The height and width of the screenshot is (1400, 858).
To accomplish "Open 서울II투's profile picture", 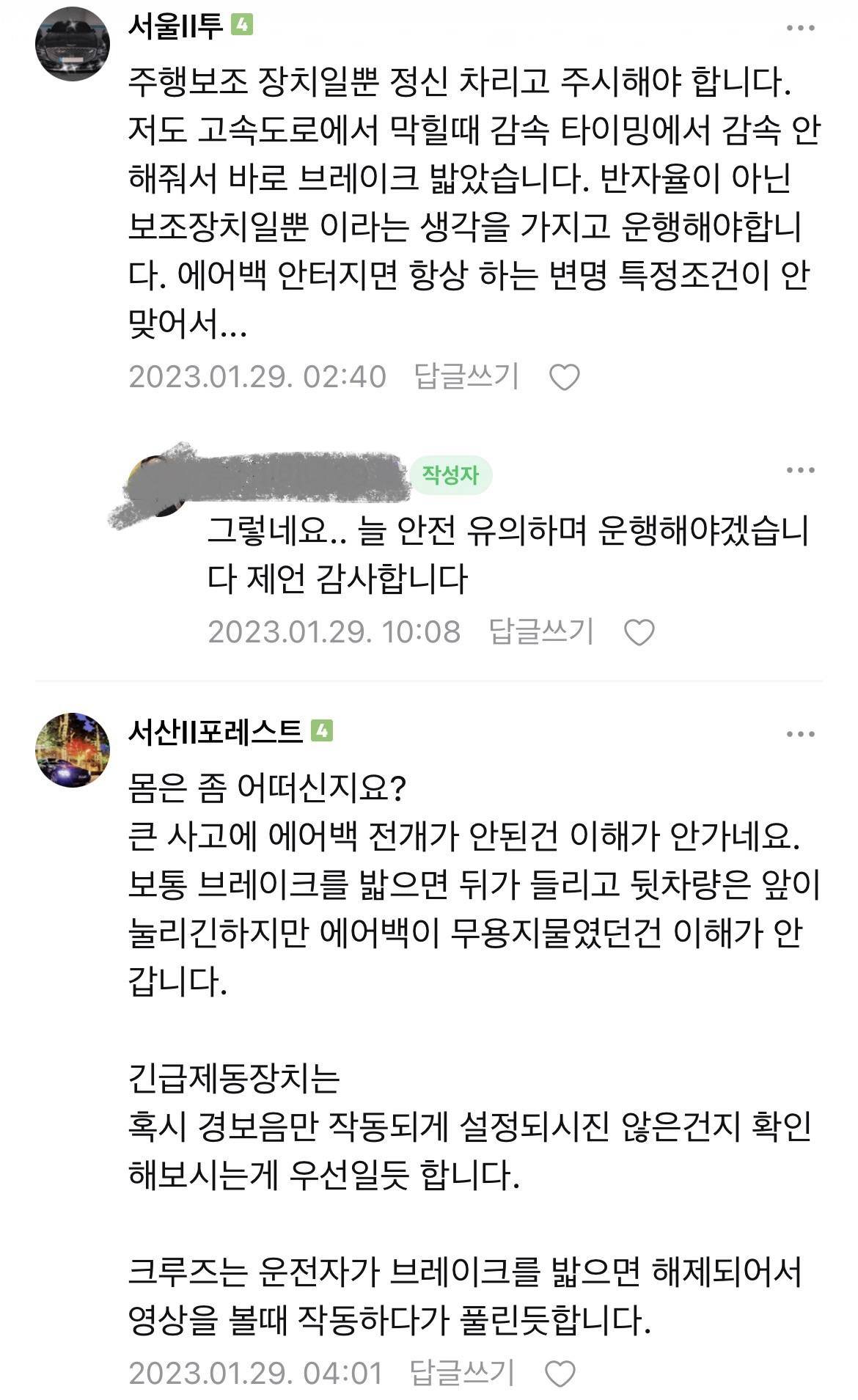I will 72,43.
